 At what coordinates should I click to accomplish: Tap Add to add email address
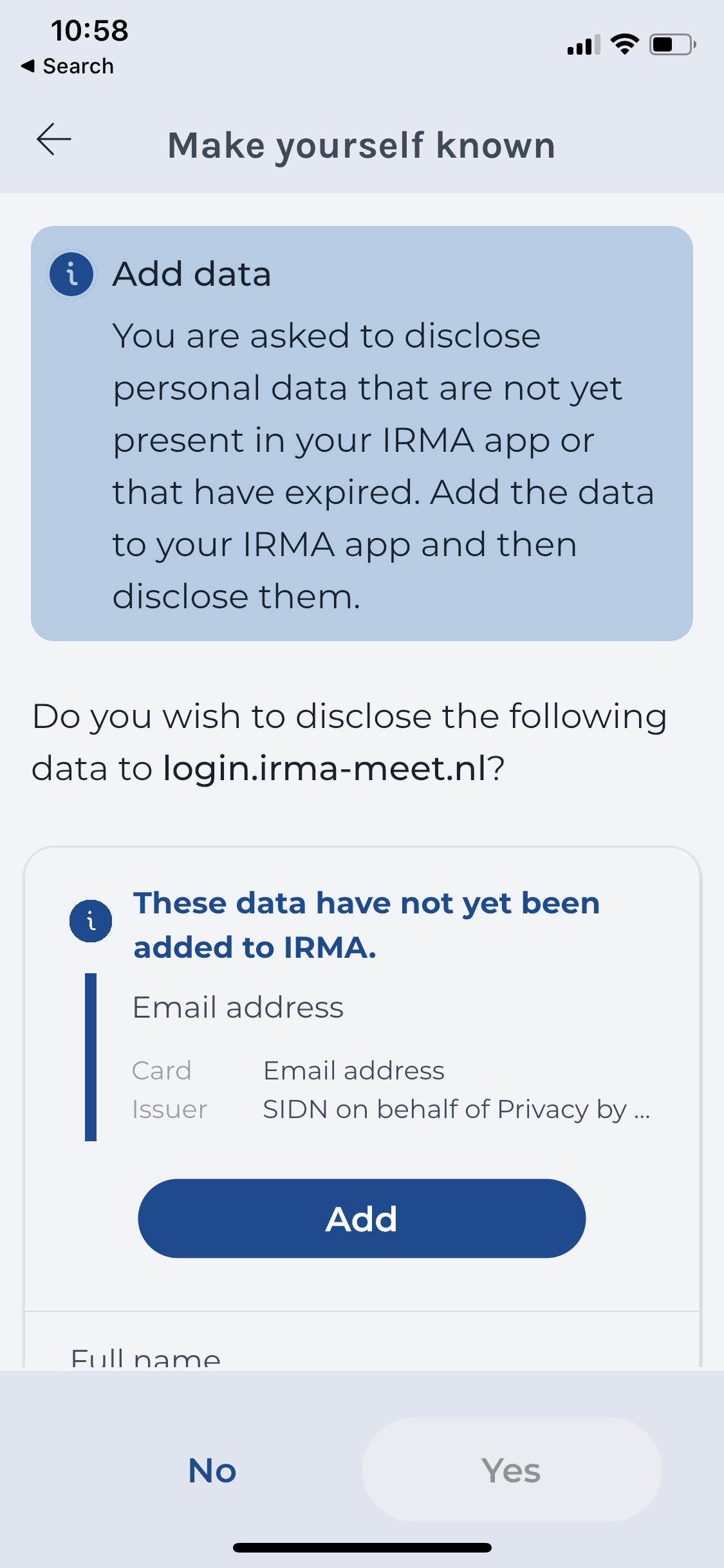pos(362,1218)
